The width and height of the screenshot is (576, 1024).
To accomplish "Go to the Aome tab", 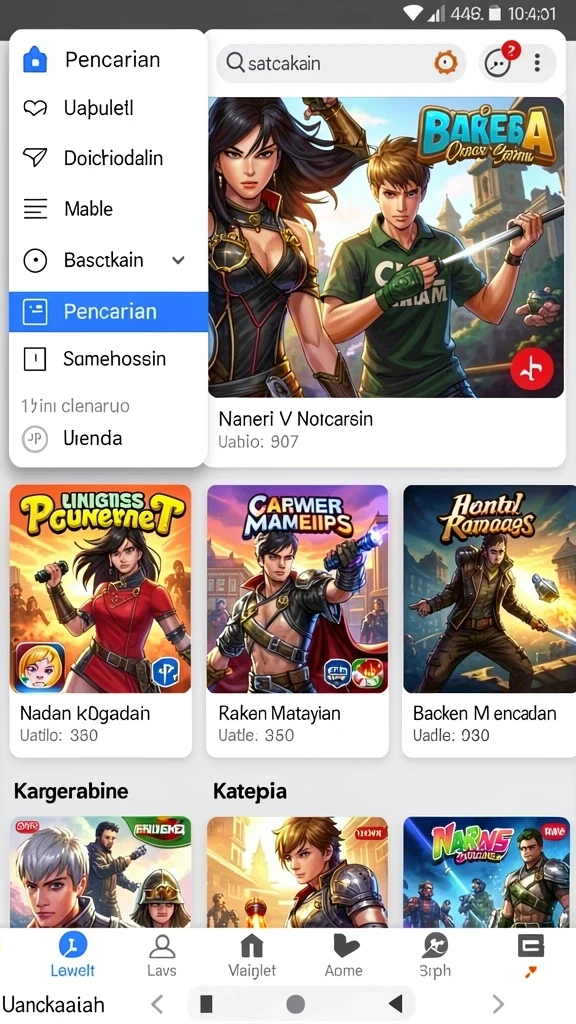I will click(x=344, y=955).
